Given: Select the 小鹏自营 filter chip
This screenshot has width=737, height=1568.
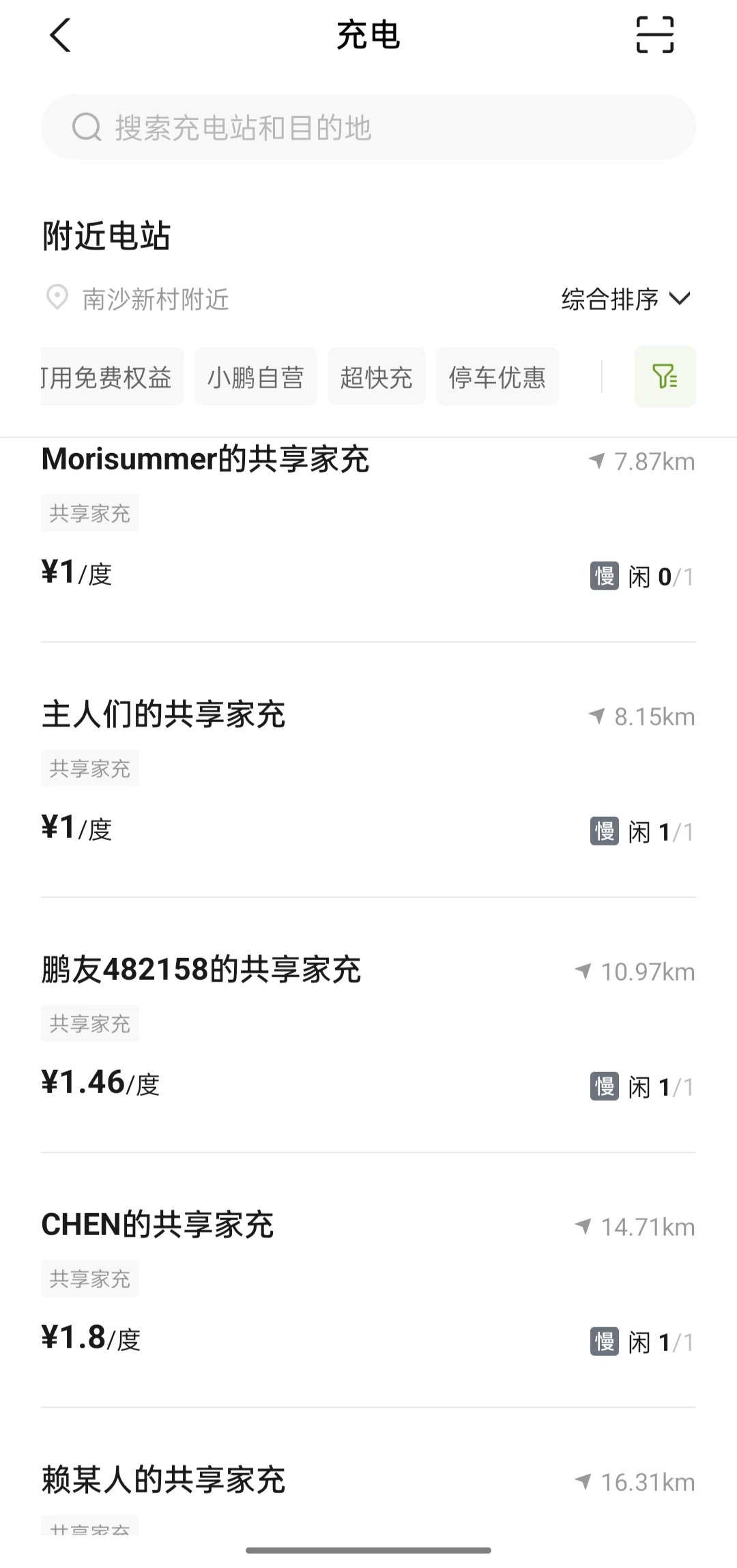Looking at the screenshot, I should pos(256,377).
